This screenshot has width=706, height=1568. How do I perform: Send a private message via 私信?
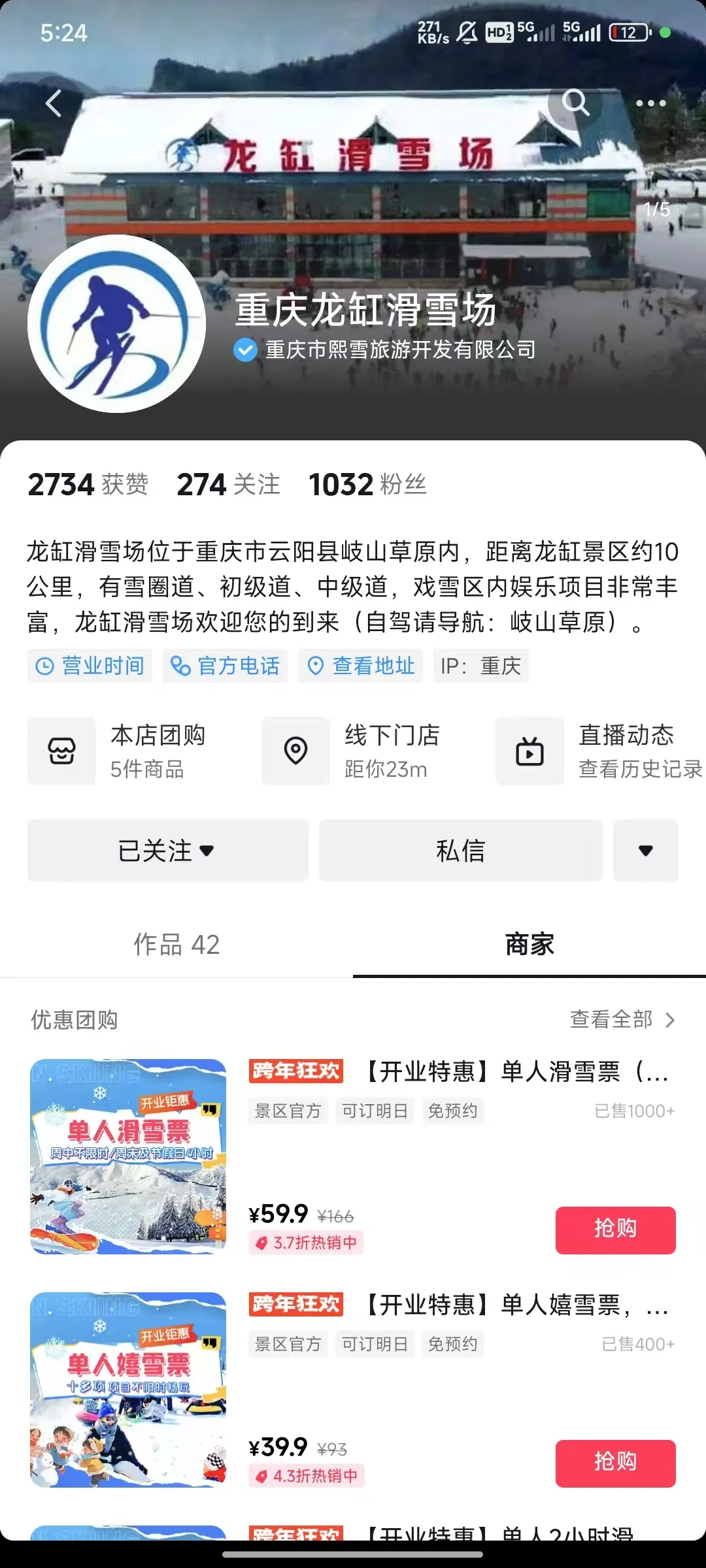pyautogui.click(x=460, y=851)
